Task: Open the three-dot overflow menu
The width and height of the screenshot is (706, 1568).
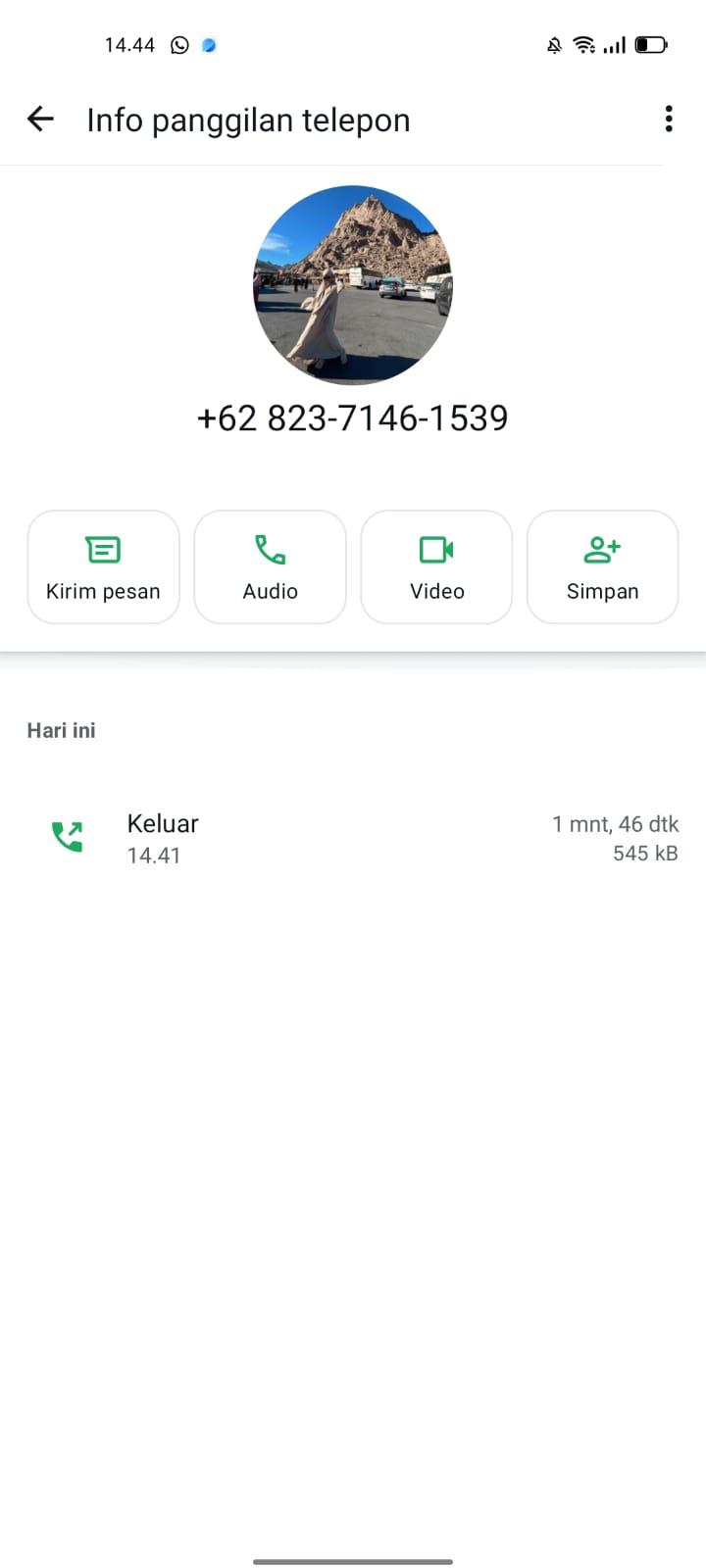Action: 669,119
